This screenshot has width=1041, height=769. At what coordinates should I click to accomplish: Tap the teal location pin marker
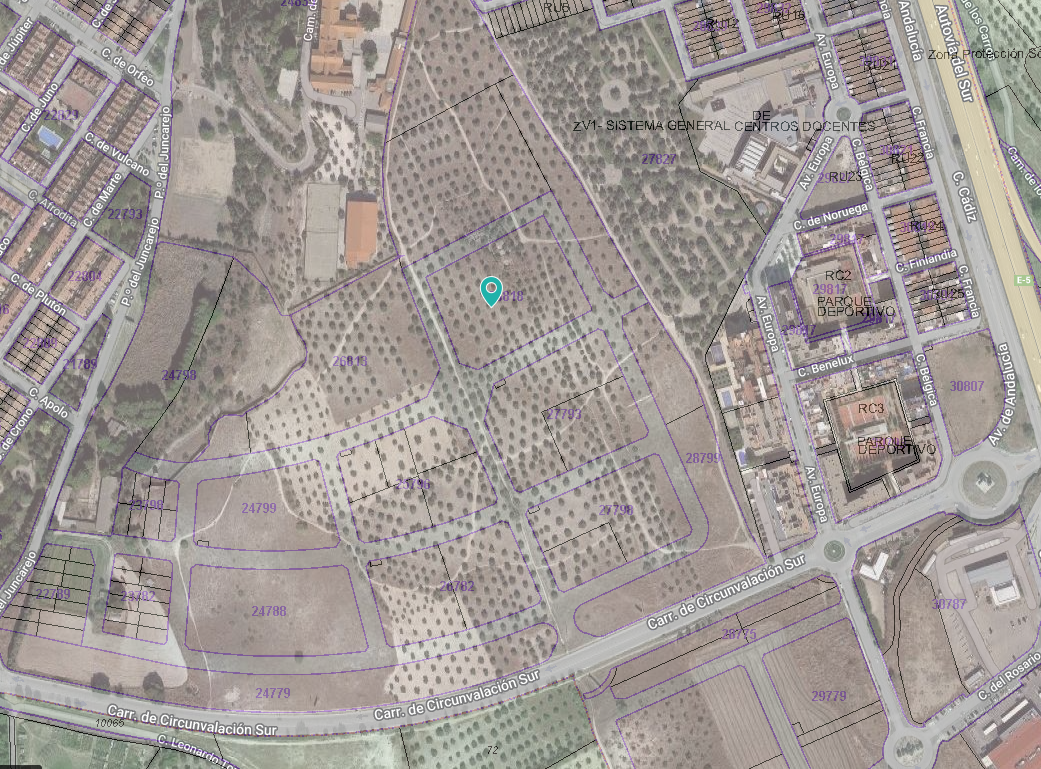point(491,290)
